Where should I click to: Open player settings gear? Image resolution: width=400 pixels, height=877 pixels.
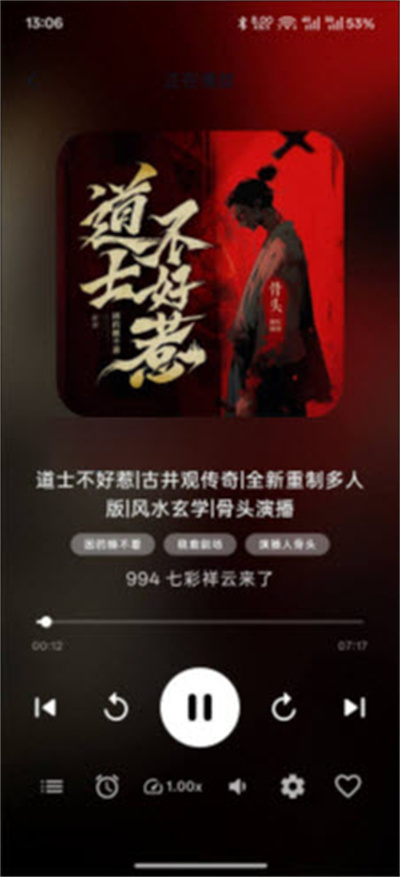293,787
